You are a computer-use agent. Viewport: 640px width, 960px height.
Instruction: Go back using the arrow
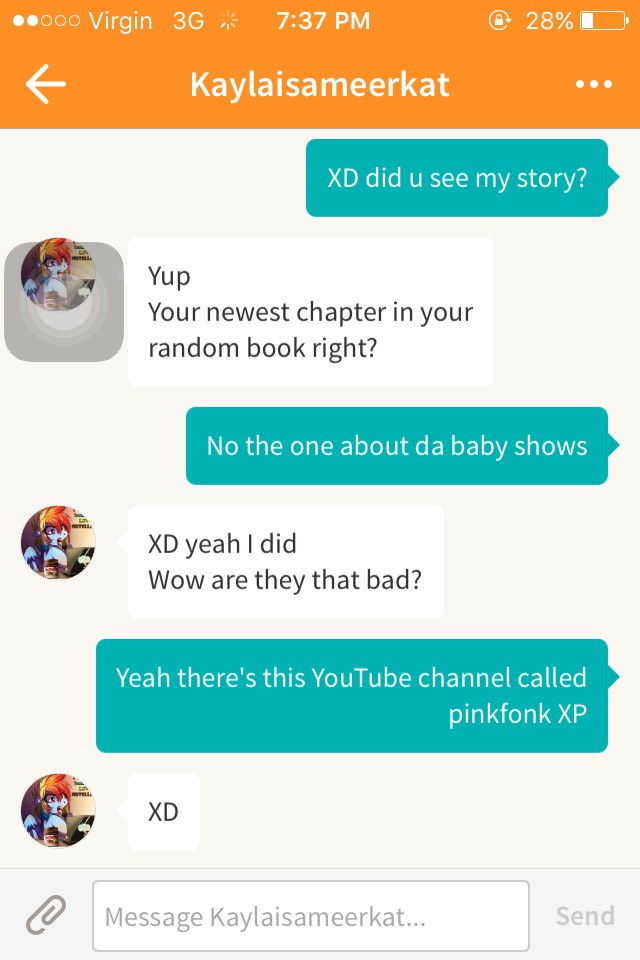pos(46,85)
